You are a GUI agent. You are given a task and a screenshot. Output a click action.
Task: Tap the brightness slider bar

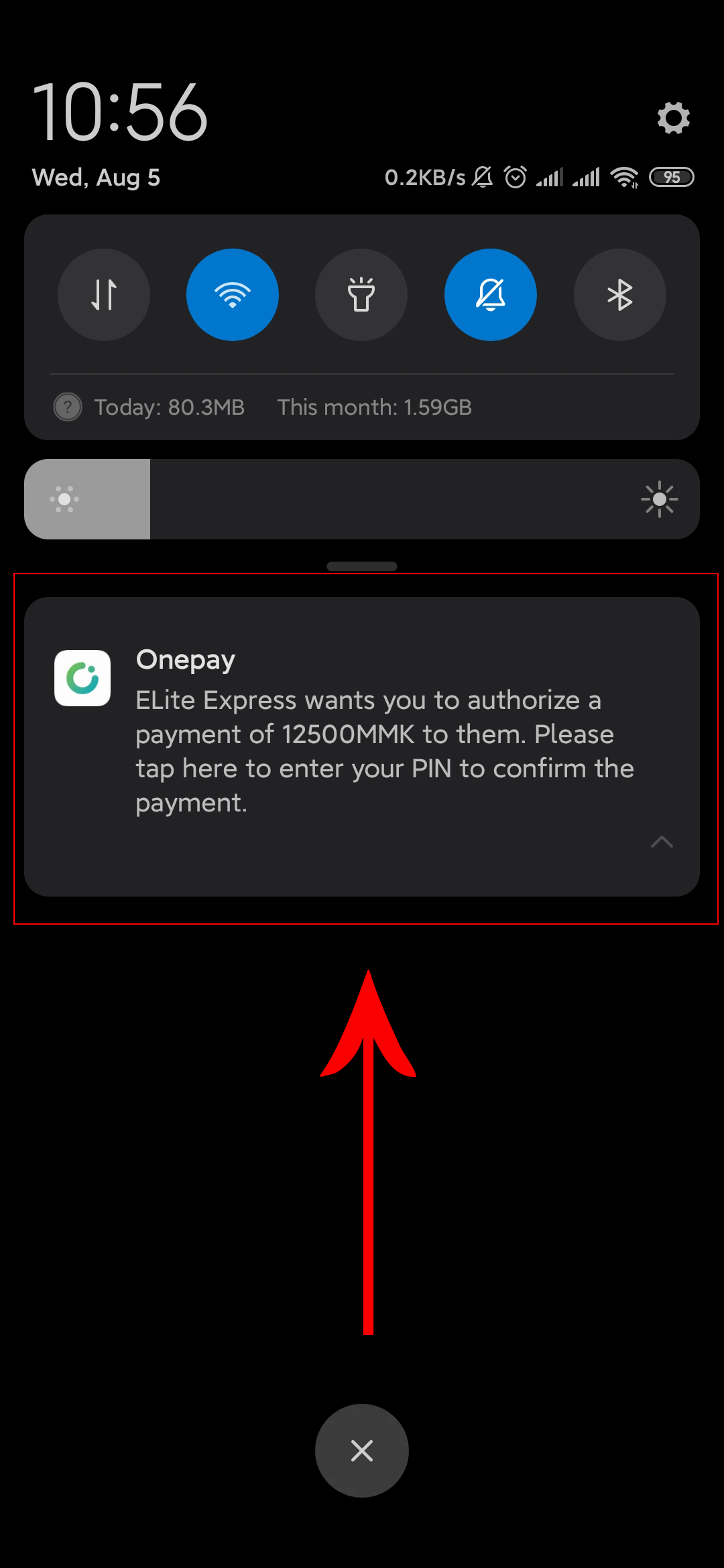click(362, 499)
